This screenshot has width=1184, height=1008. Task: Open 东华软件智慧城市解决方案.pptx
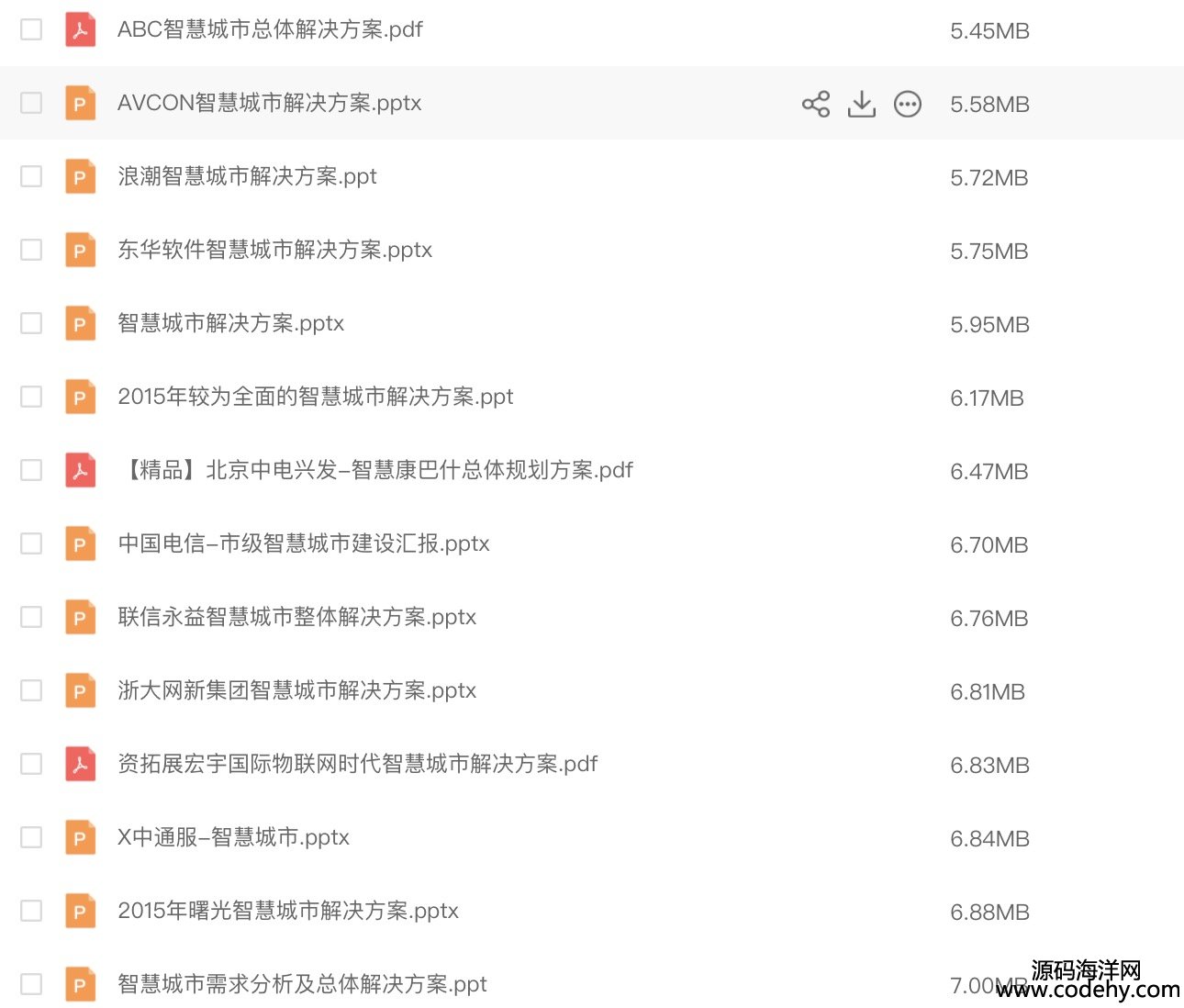pyautogui.click(x=274, y=250)
